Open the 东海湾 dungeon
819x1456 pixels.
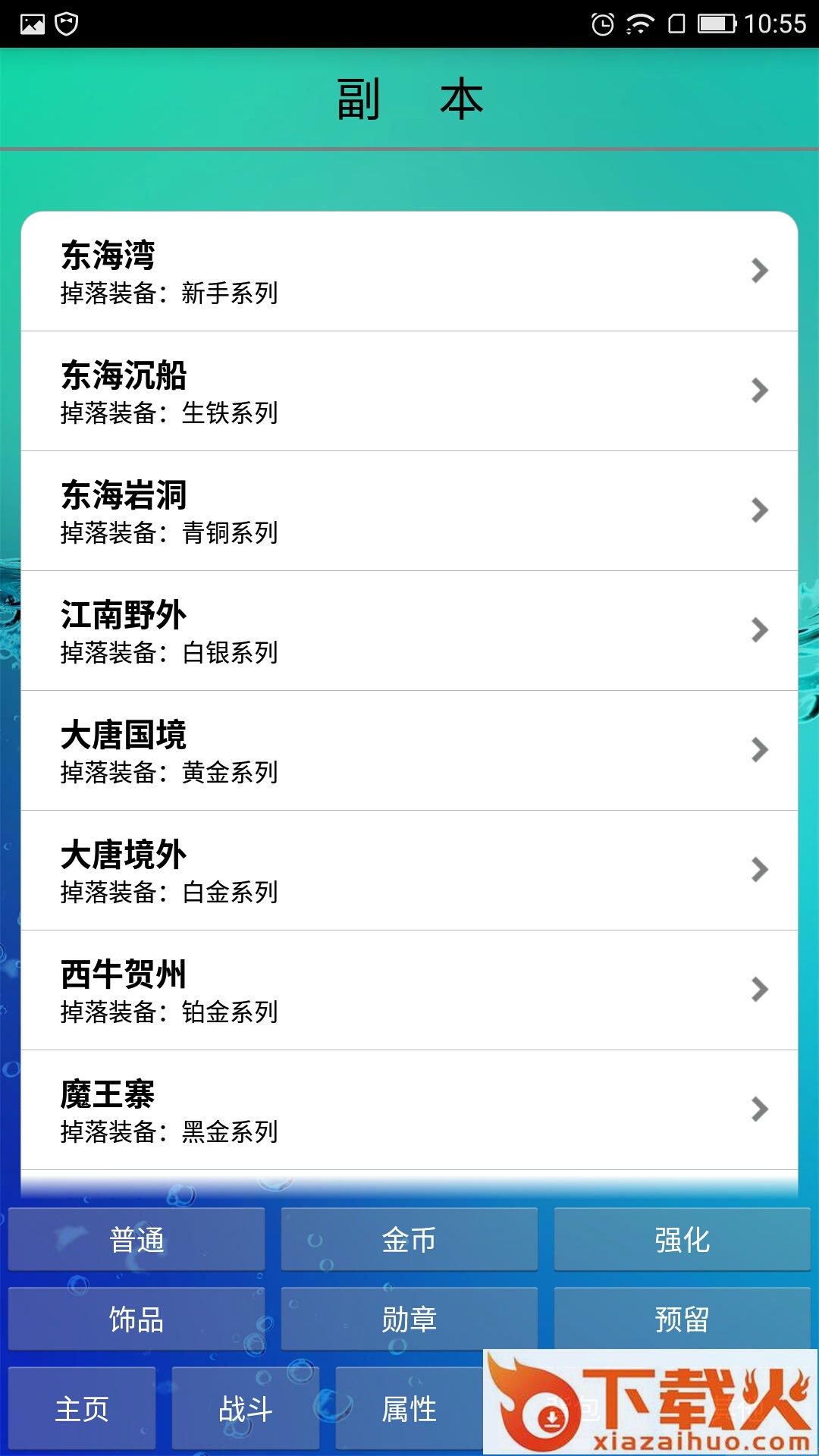click(x=409, y=271)
